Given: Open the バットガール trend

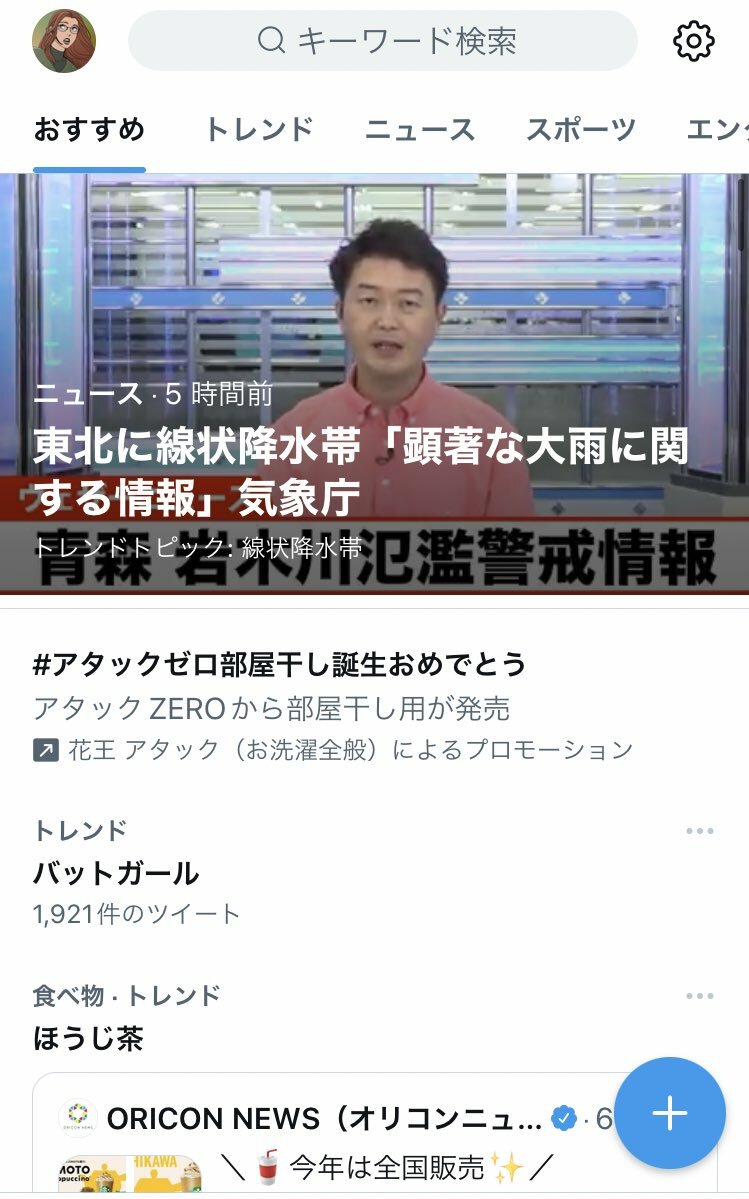Looking at the screenshot, I should (116, 874).
